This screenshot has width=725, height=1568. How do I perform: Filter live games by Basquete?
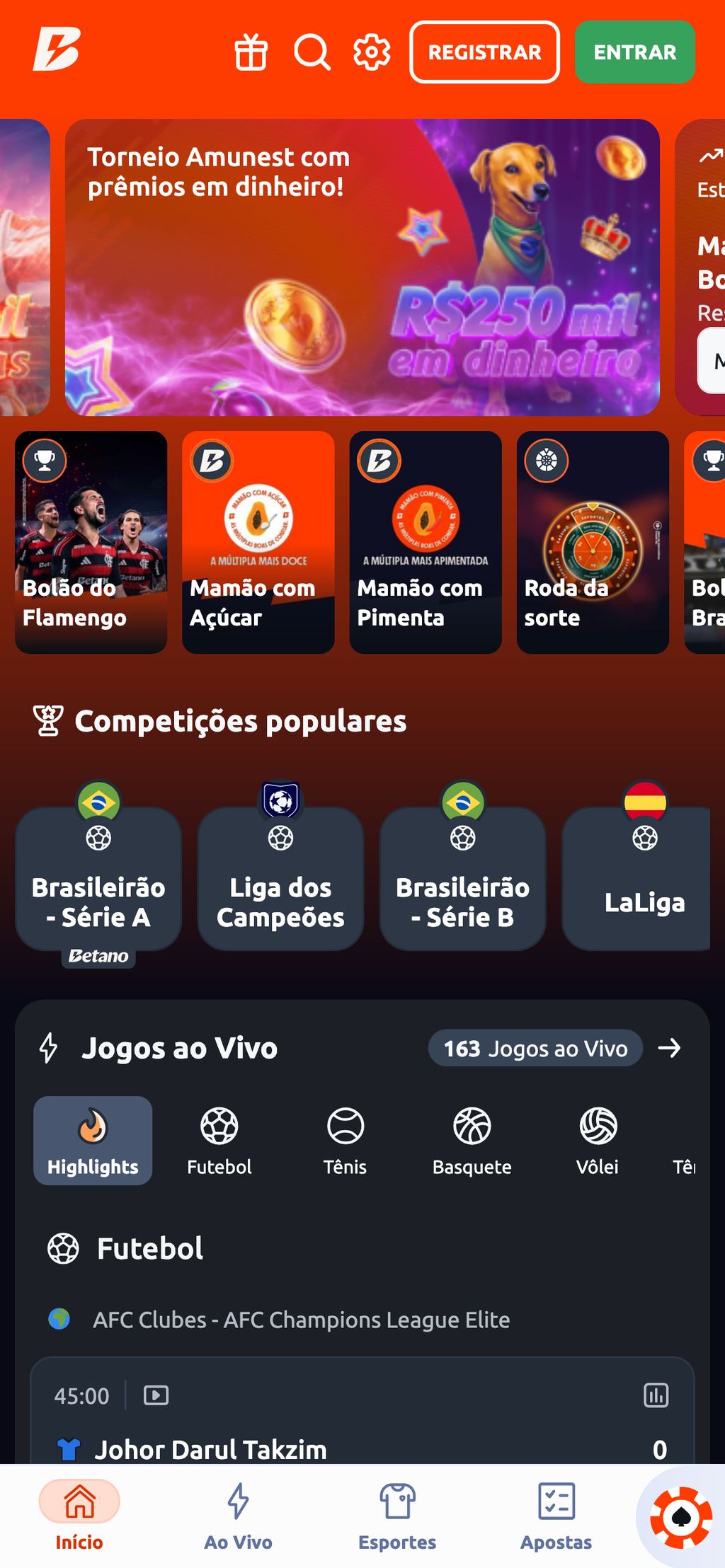click(472, 1140)
